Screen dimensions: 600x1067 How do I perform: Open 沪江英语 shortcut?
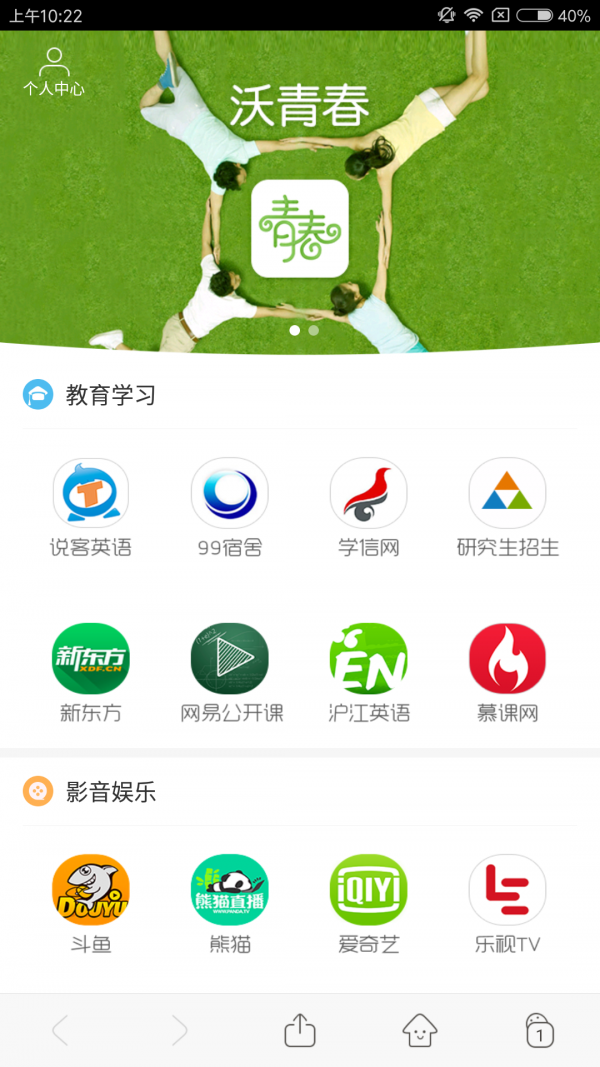(368, 659)
